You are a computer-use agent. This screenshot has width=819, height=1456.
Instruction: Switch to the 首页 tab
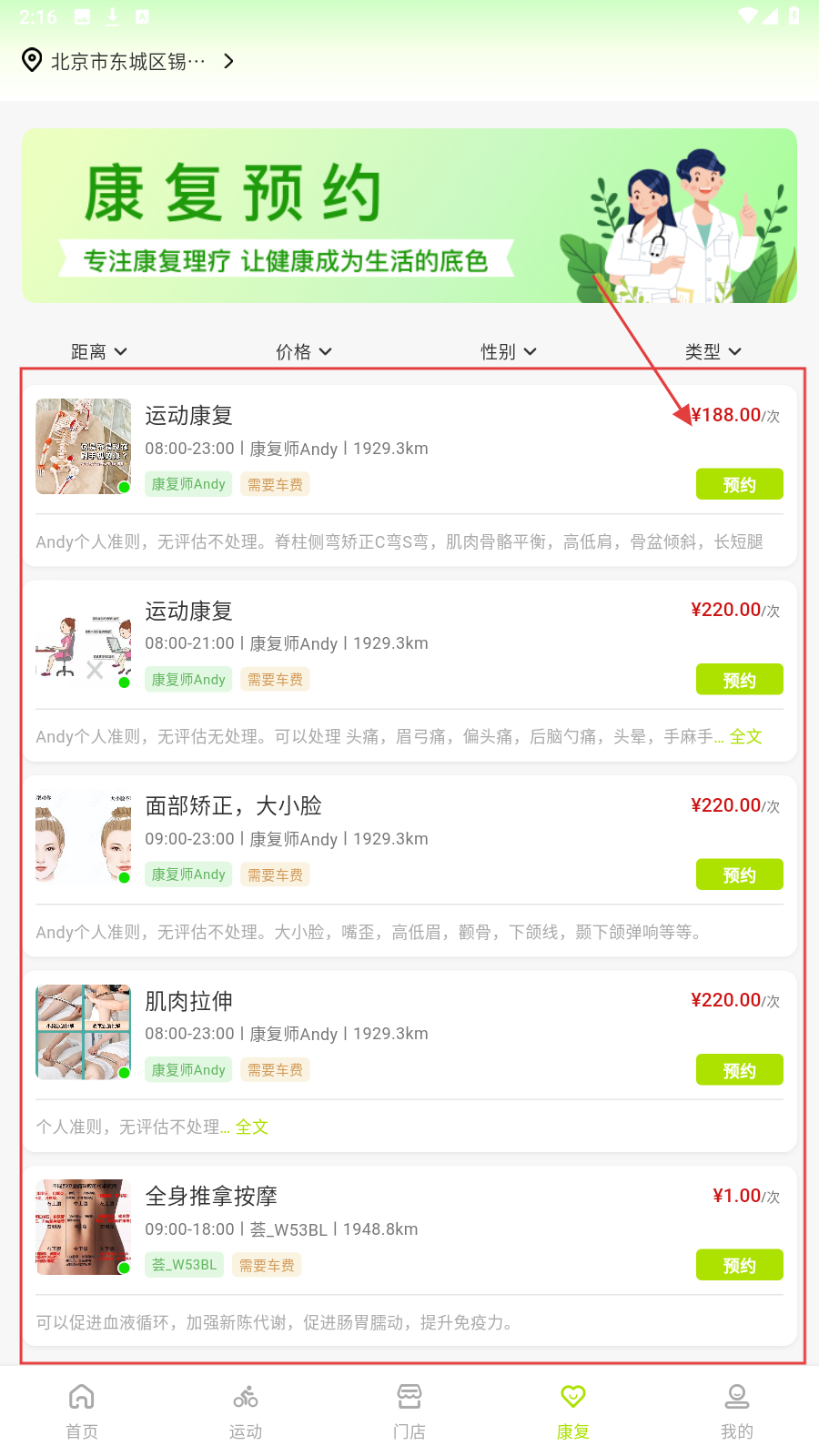click(x=82, y=1411)
